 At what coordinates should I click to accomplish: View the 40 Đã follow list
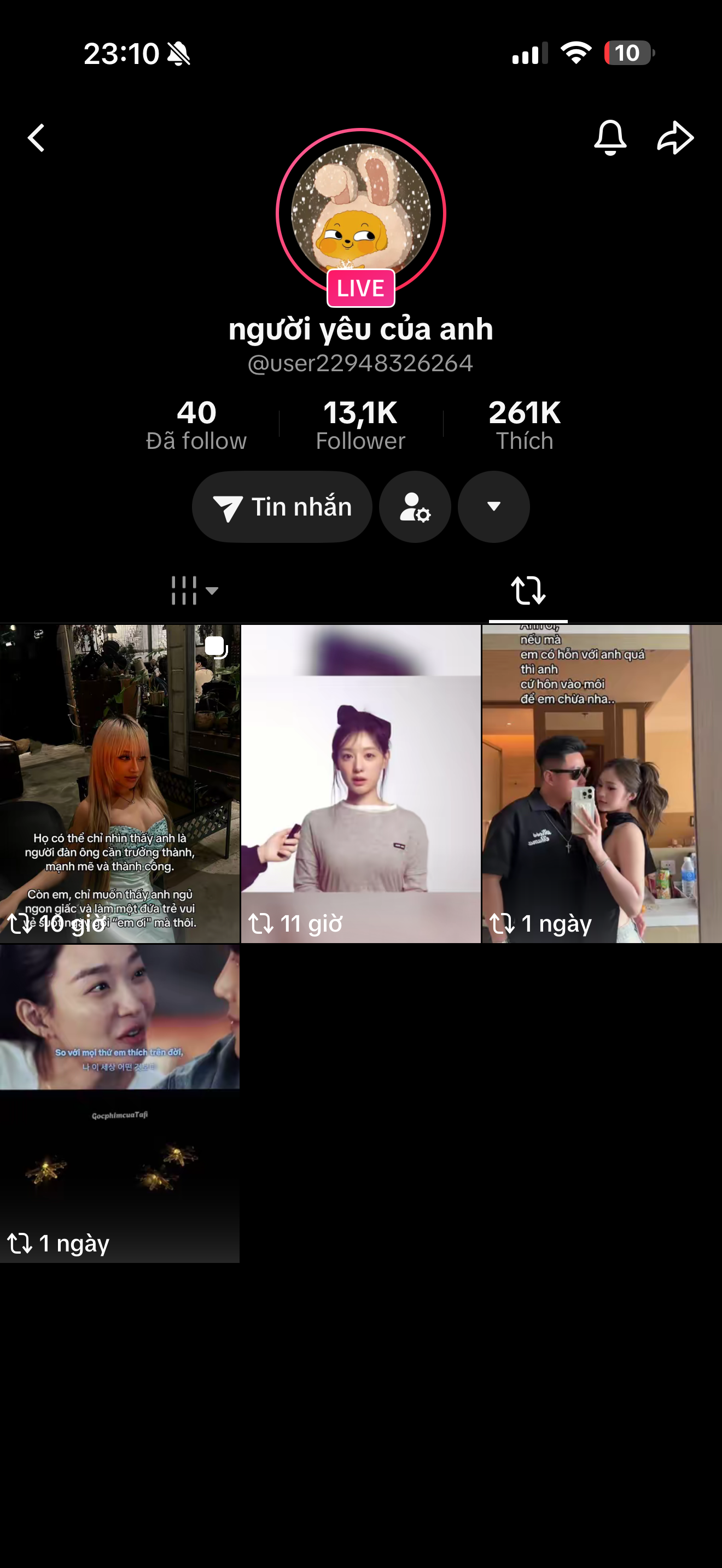[196, 424]
